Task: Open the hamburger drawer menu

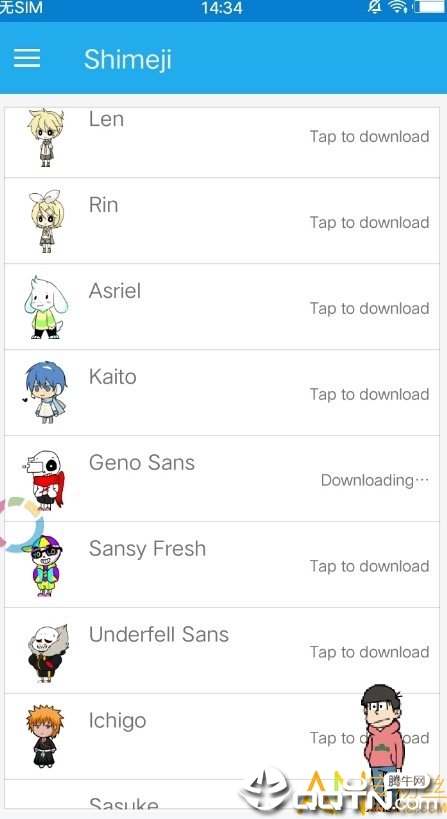Action: [x=27, y=58]
